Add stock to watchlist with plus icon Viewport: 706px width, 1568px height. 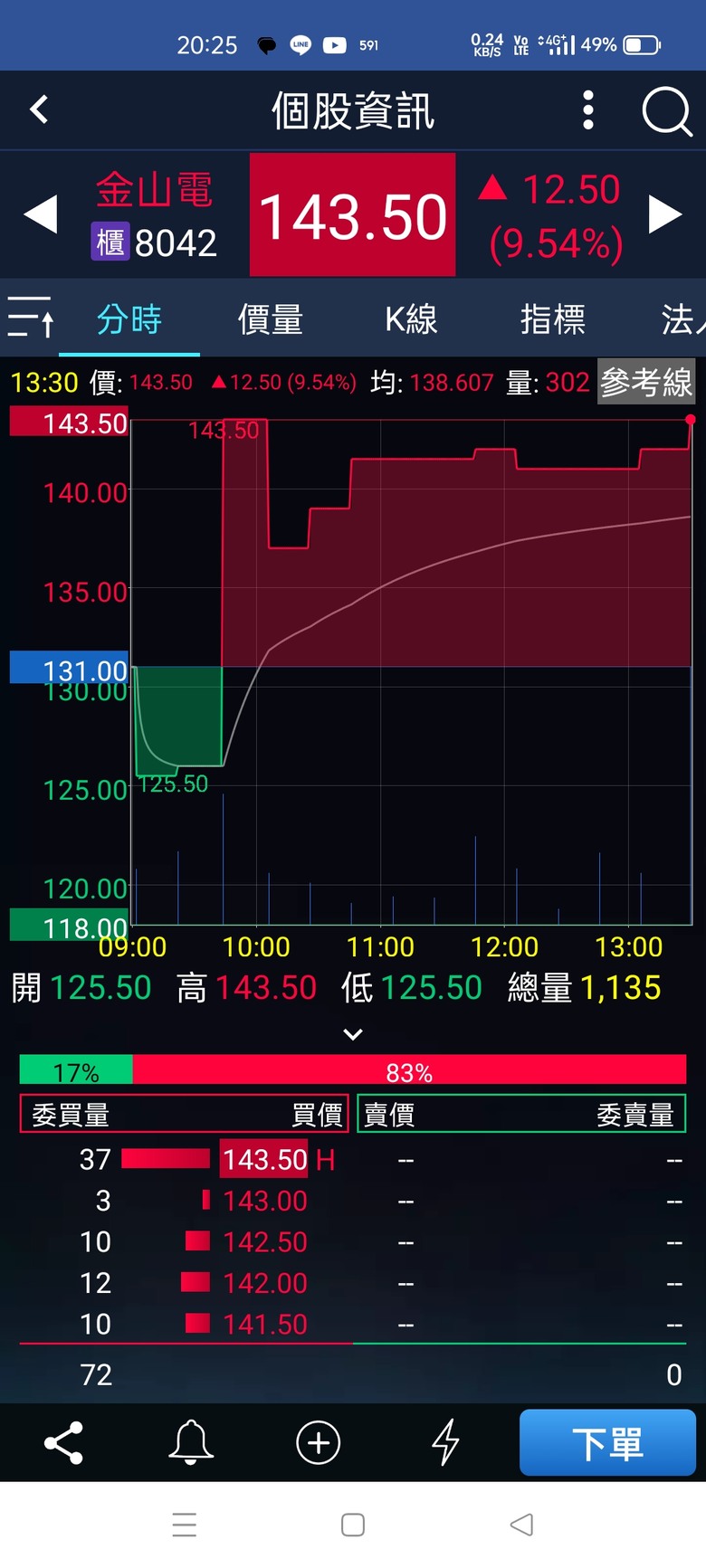point(319,1442)
